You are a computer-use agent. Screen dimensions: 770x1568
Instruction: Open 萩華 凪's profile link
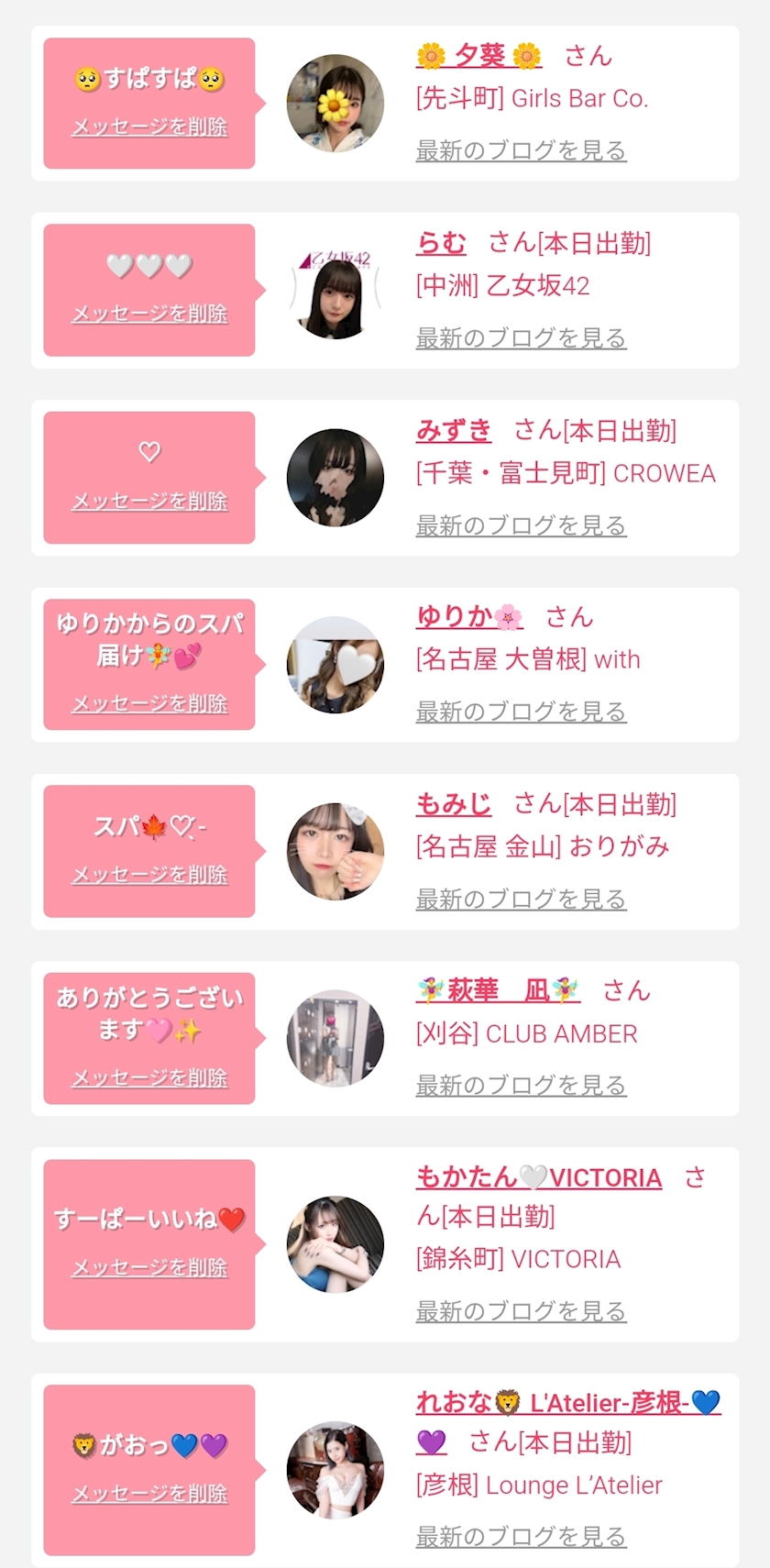499,990
